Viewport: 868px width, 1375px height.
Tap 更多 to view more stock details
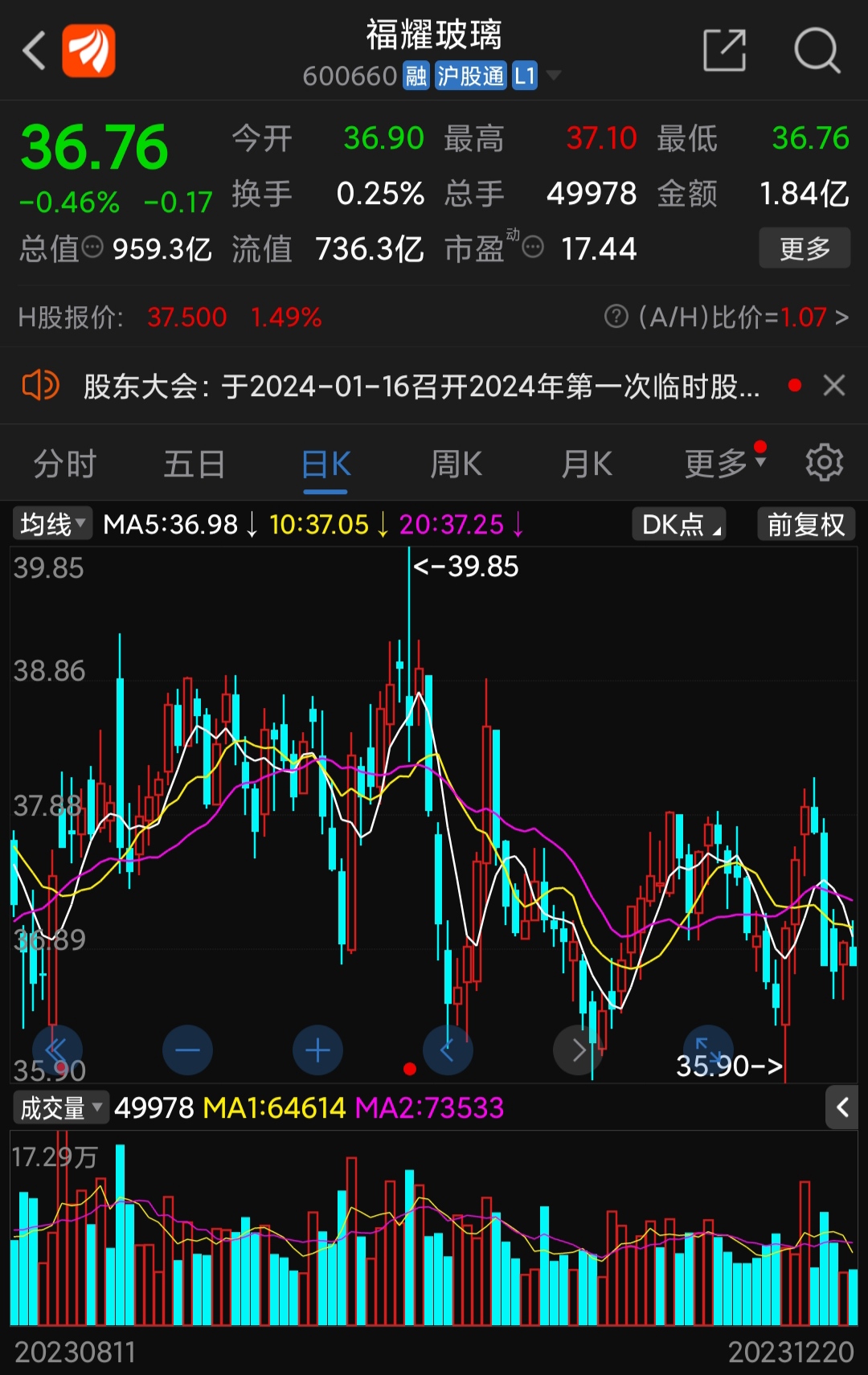(805, 248)
